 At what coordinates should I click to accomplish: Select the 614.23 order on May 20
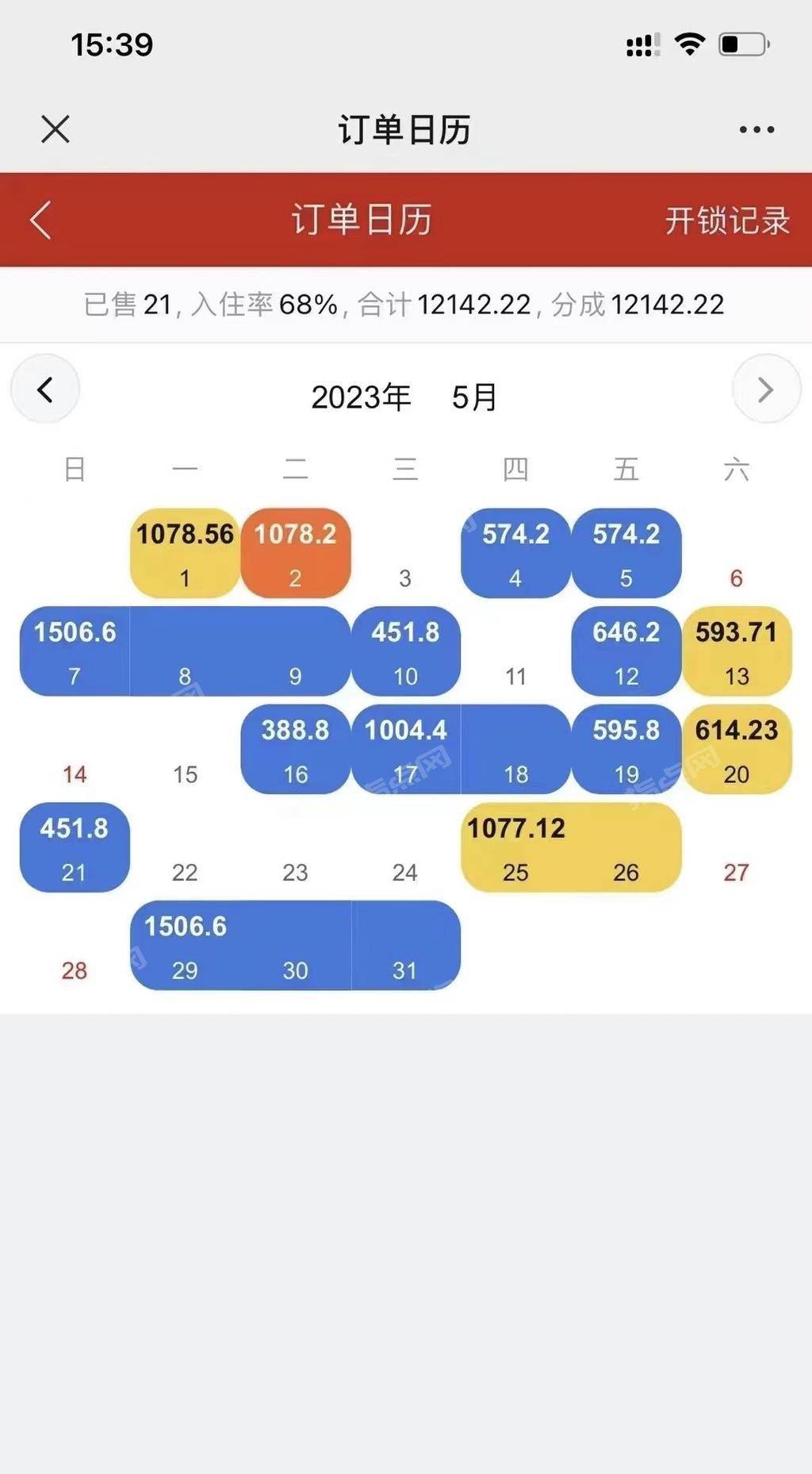pyautogui.click(x=737, y=749)
